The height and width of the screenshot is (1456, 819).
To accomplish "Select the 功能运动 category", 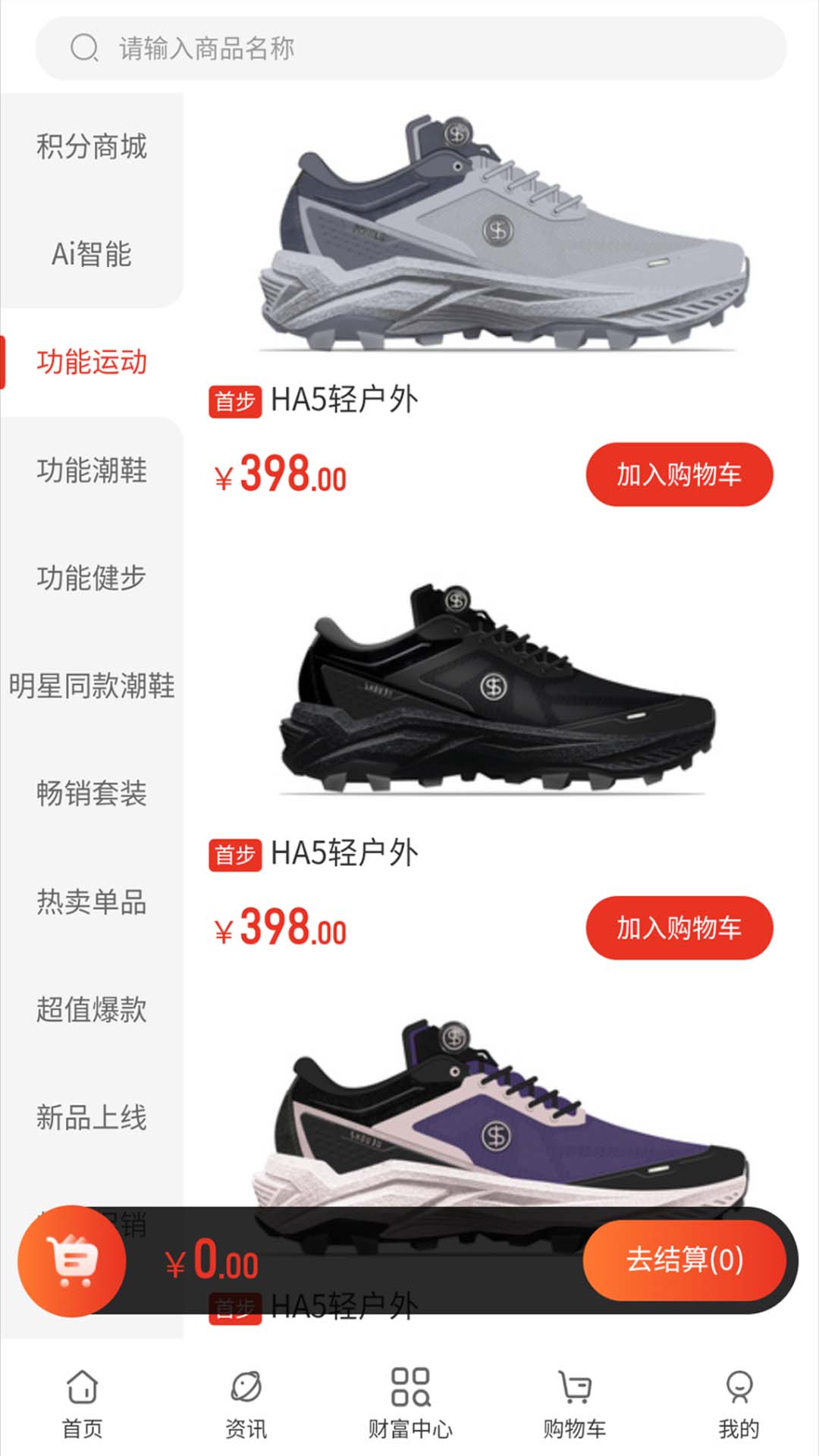I will [93, 362].
